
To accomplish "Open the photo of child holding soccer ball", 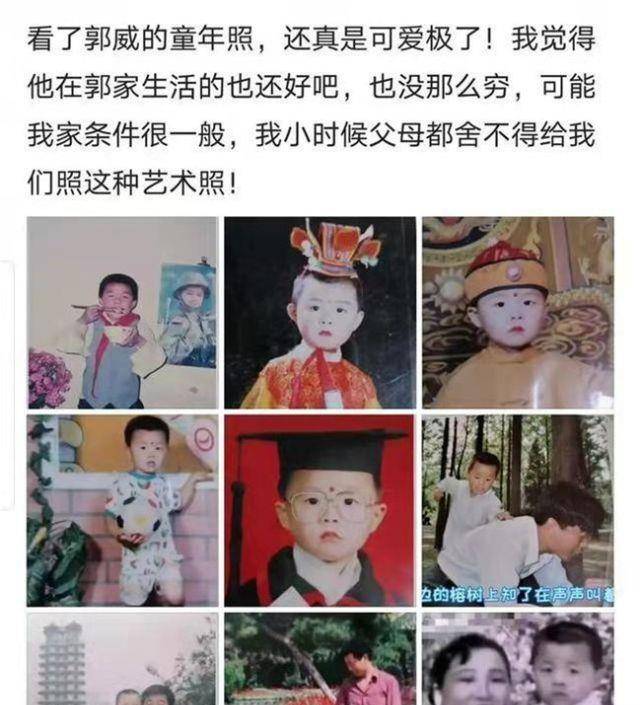I will (122, 510).
